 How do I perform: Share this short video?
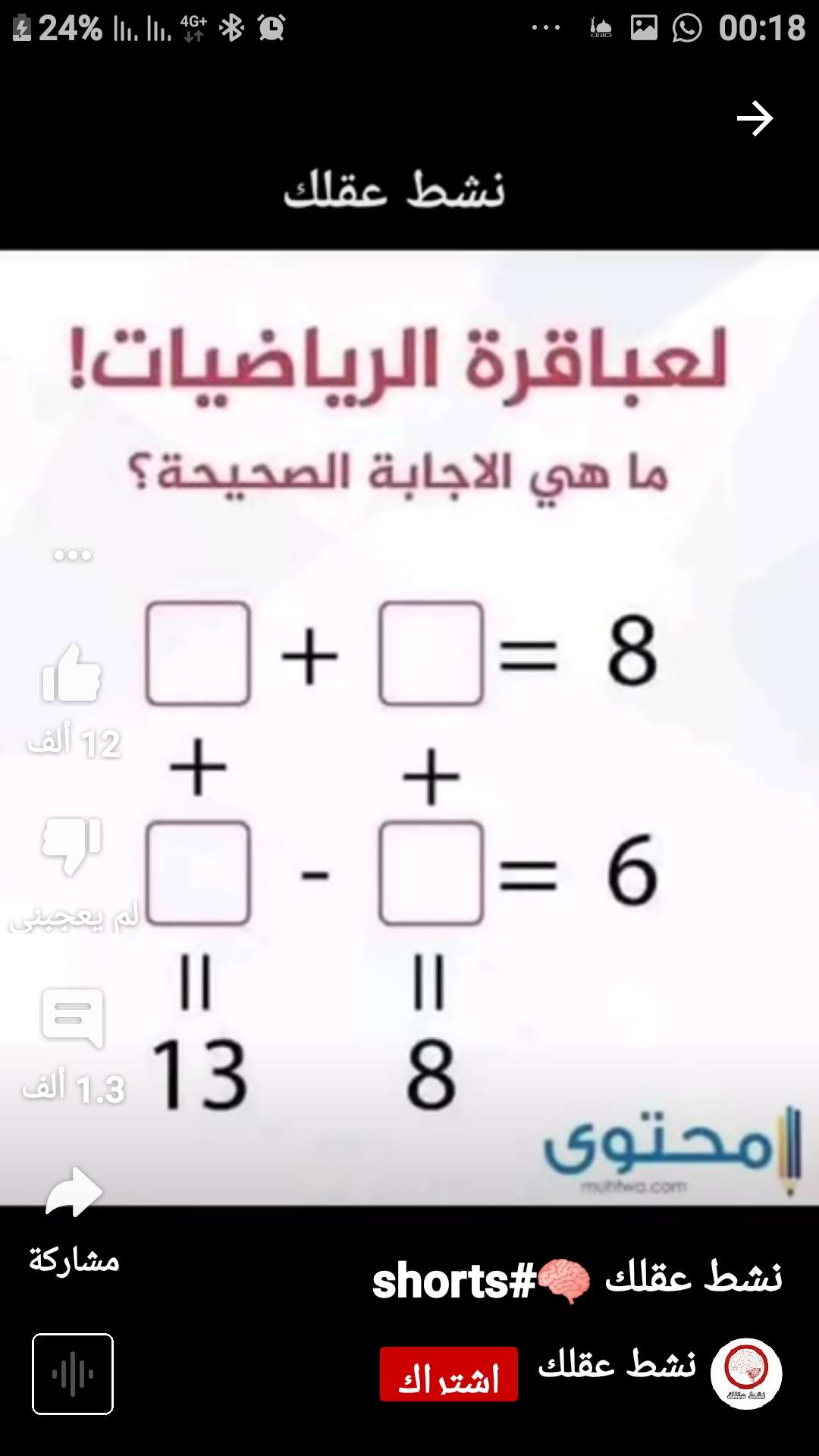coord(73,1193)
